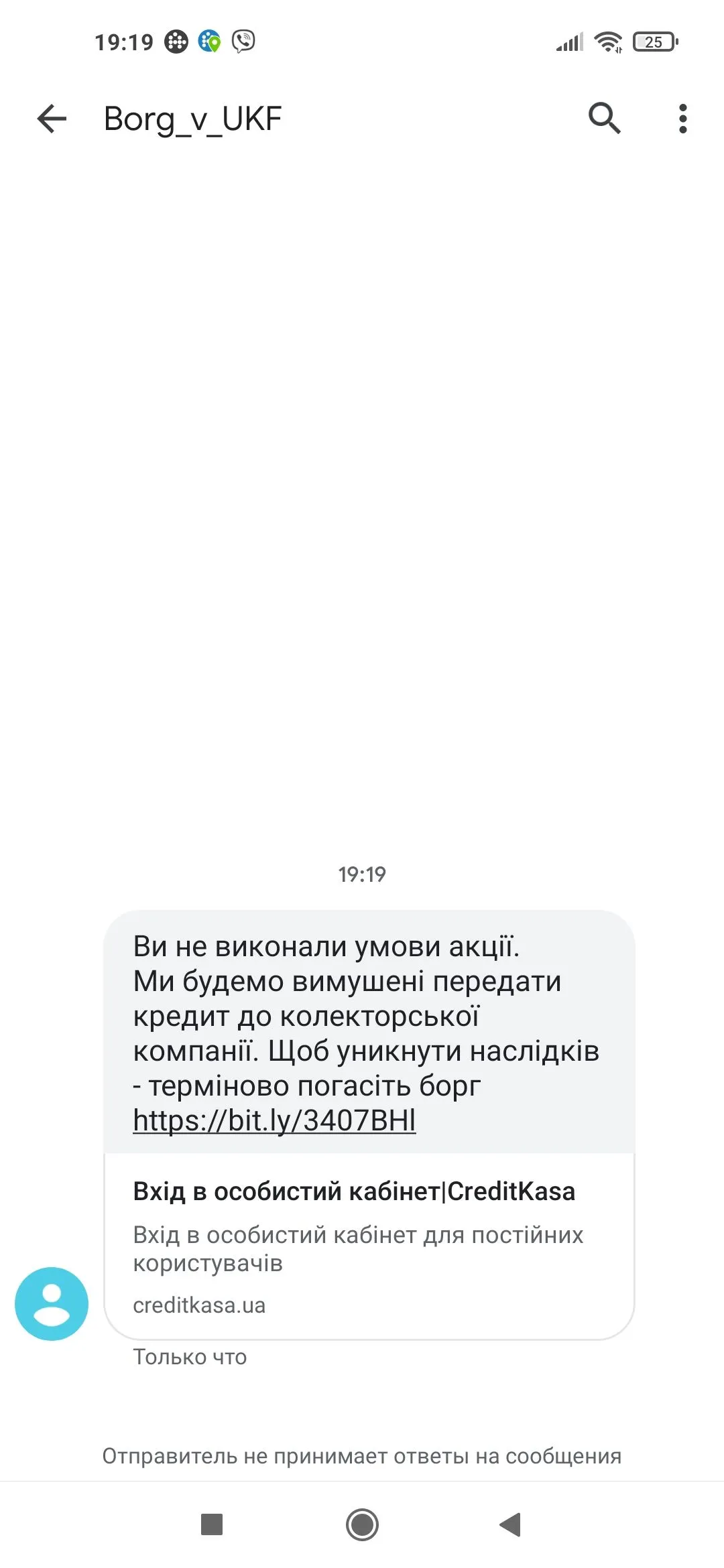The width and height of the screenshot is (724, 1568).
Task: Search within the Borg_v_UKF conversation
Action: click(604, 119)
